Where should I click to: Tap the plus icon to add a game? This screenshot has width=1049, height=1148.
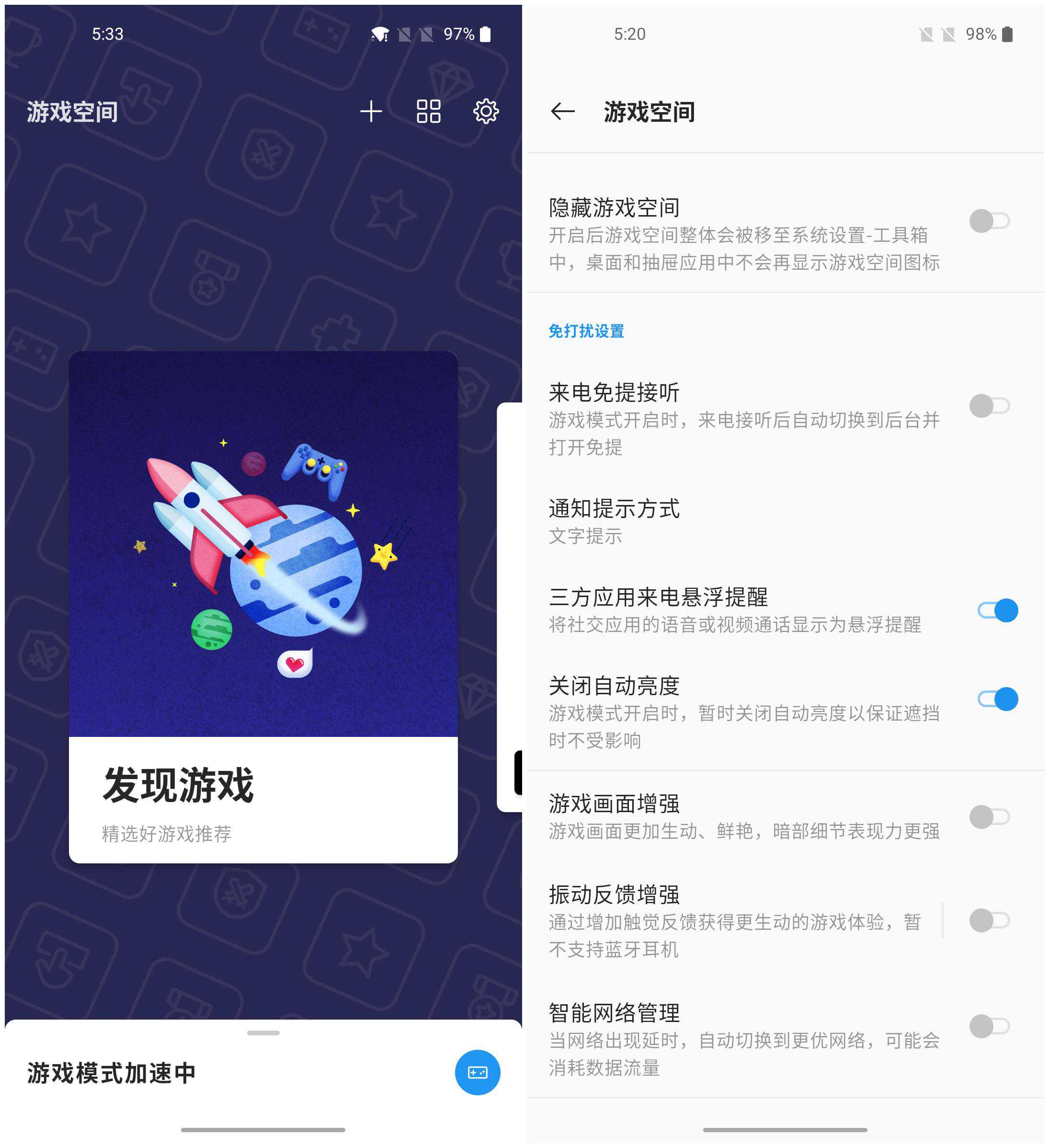point(371,112)
